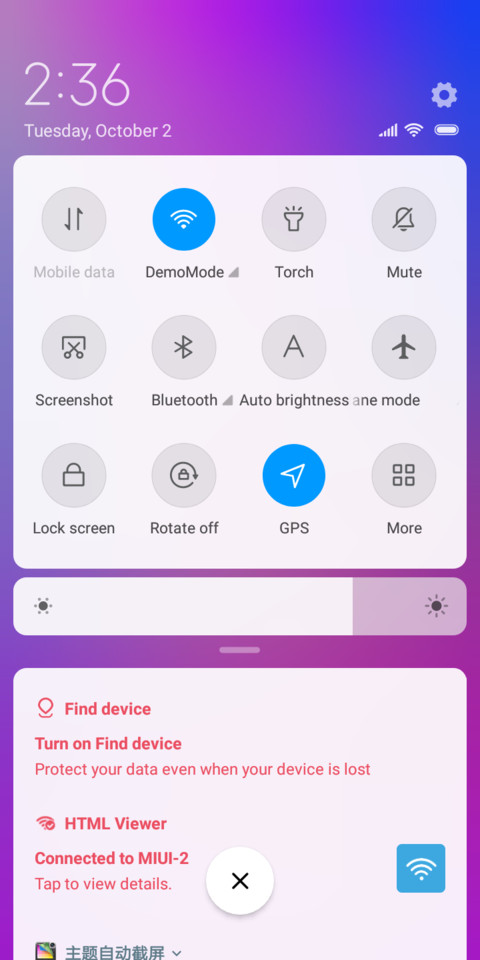Image resolution: width=480 pixels, height=960 pixels.
Task: Open settings via the gear icon
Action: [x=444, y=95]
